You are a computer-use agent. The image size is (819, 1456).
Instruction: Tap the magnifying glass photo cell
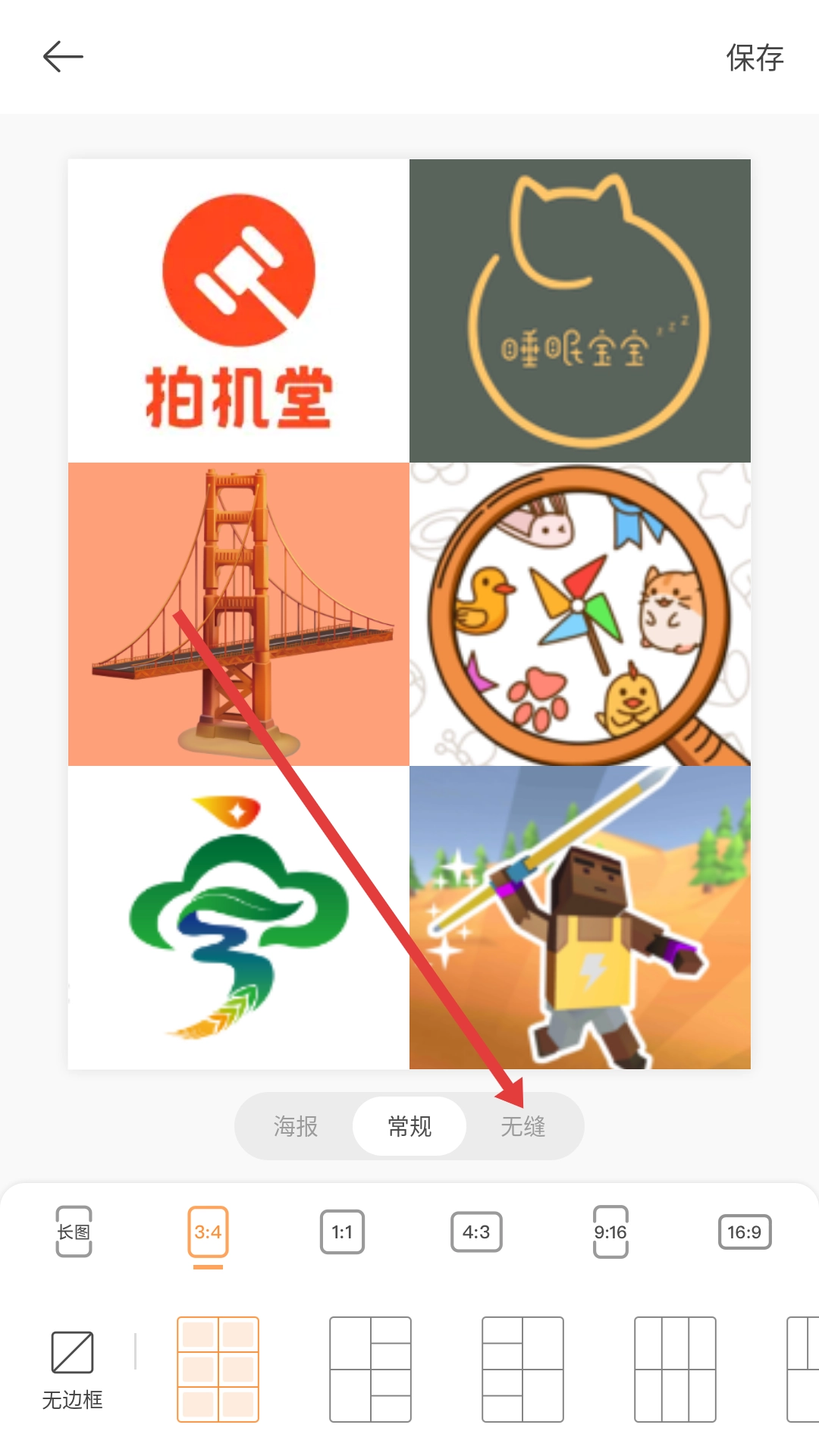580,614
